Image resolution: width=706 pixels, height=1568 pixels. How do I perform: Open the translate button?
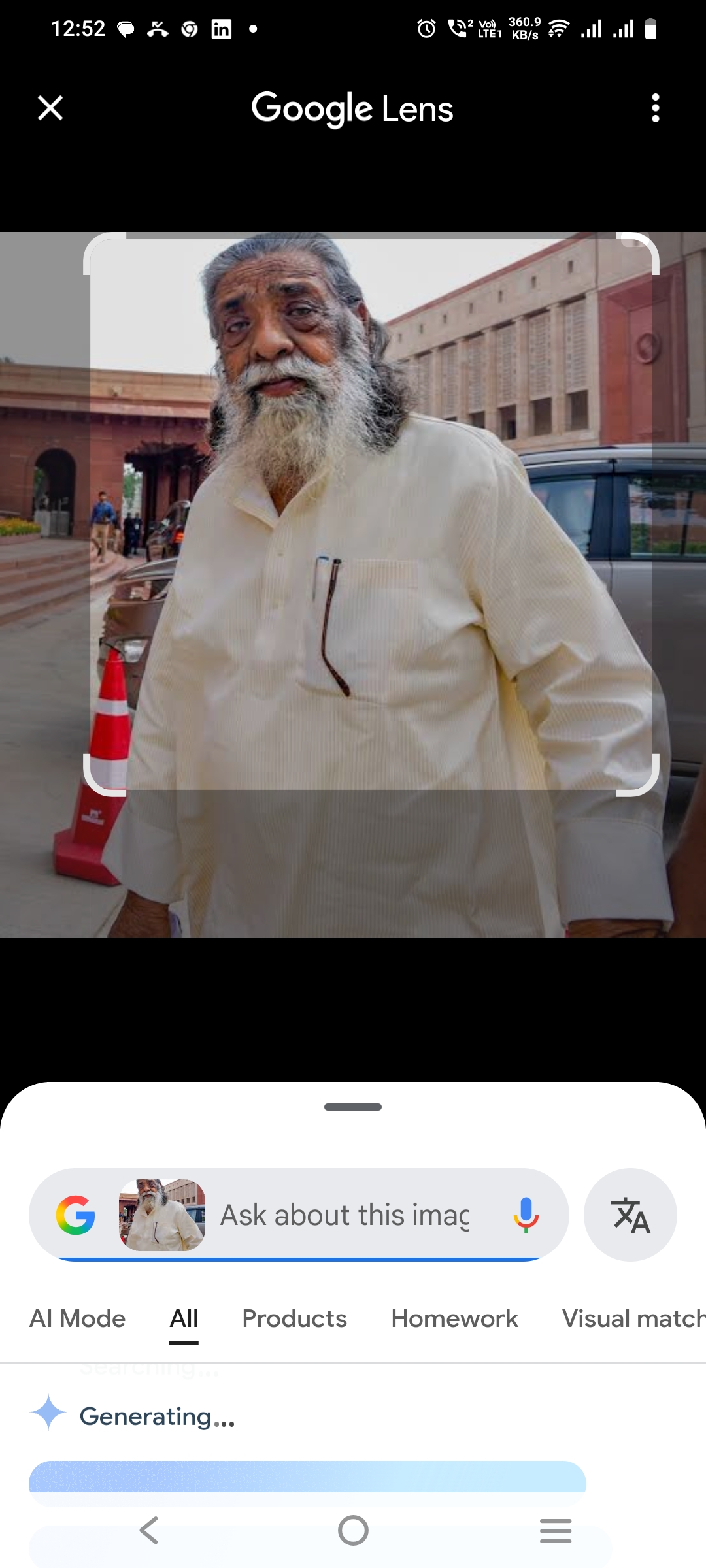pyautogui.click(x=630, y=1215)
